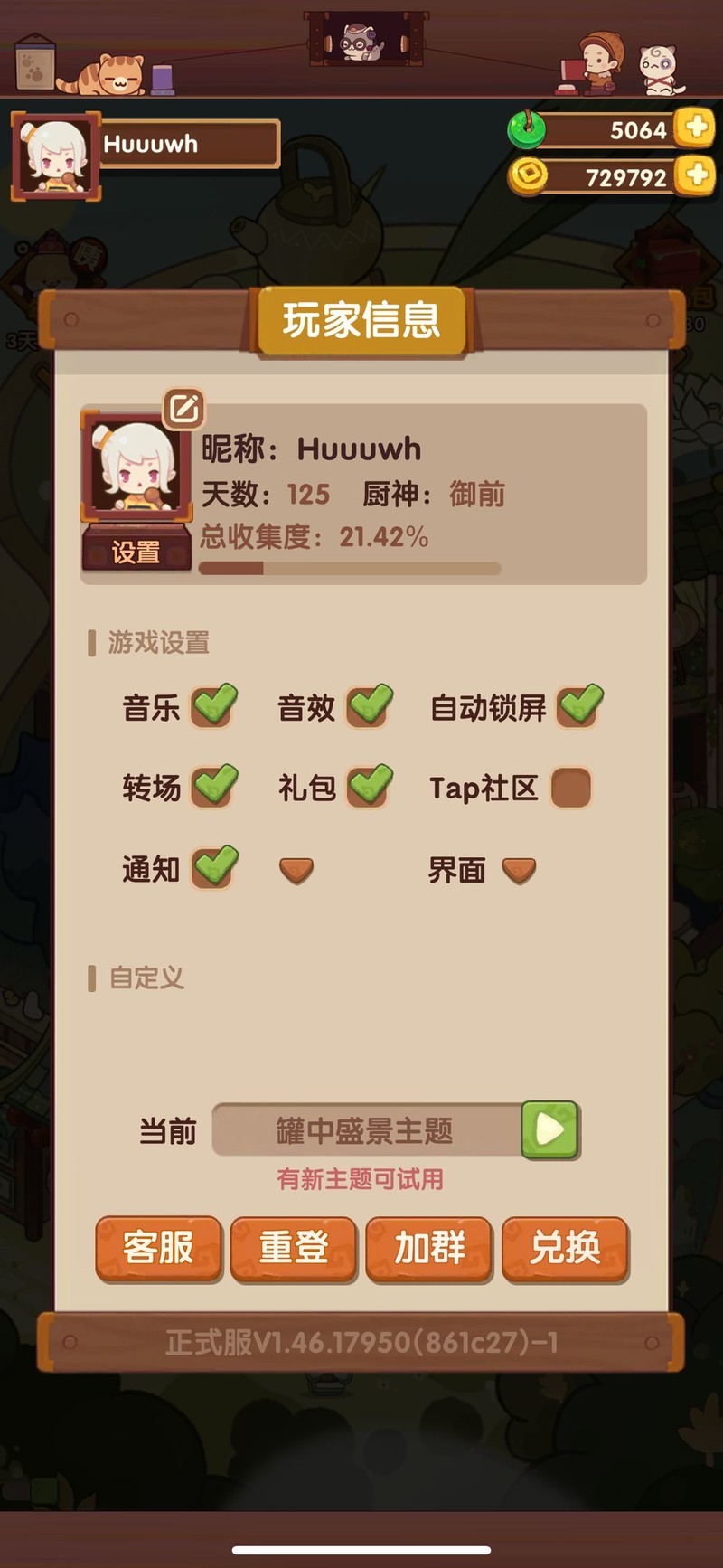The height and width of the screenshot is (1568, 723).
Task: Expand the unlabeled dropdown beside 通知
Action: [296, 870]
